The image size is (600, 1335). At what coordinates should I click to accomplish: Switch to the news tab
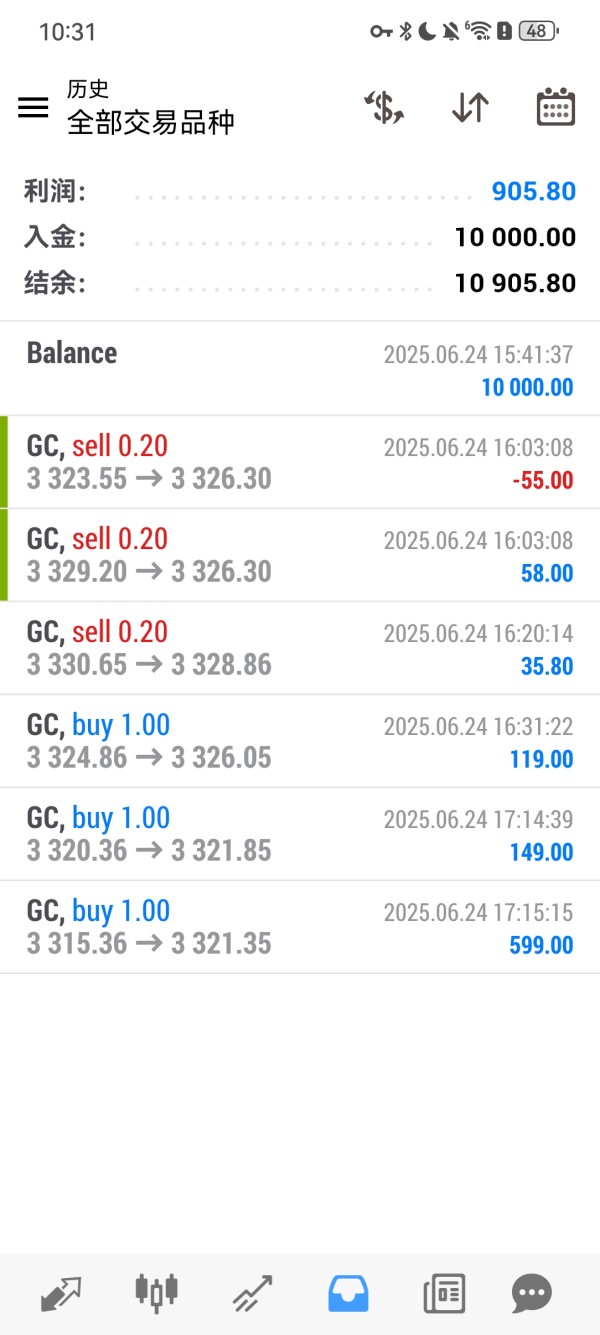pyautogui.click(x=444, y=1294)
